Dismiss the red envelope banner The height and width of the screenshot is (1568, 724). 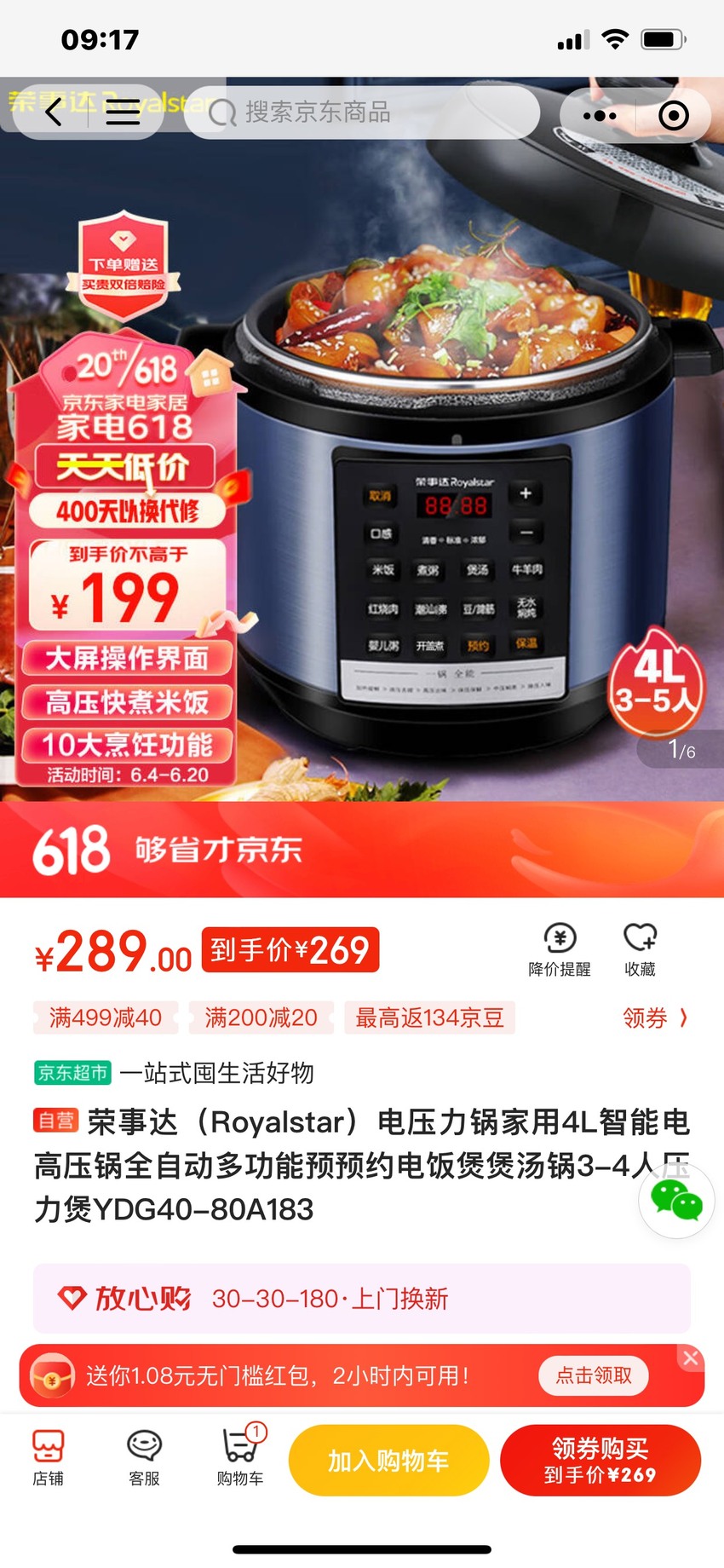691,1358
